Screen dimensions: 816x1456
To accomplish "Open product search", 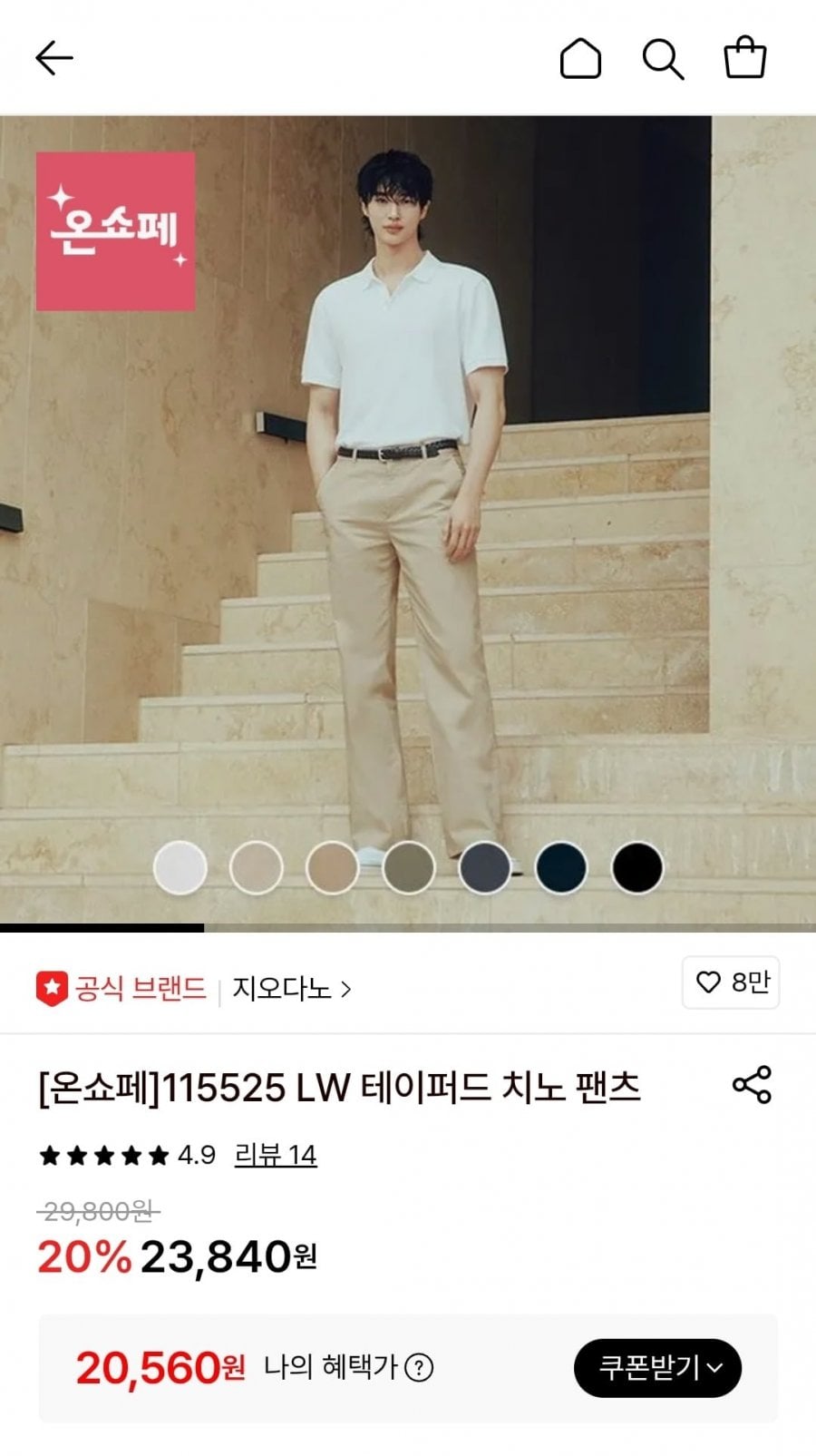I will coord(663,59).
